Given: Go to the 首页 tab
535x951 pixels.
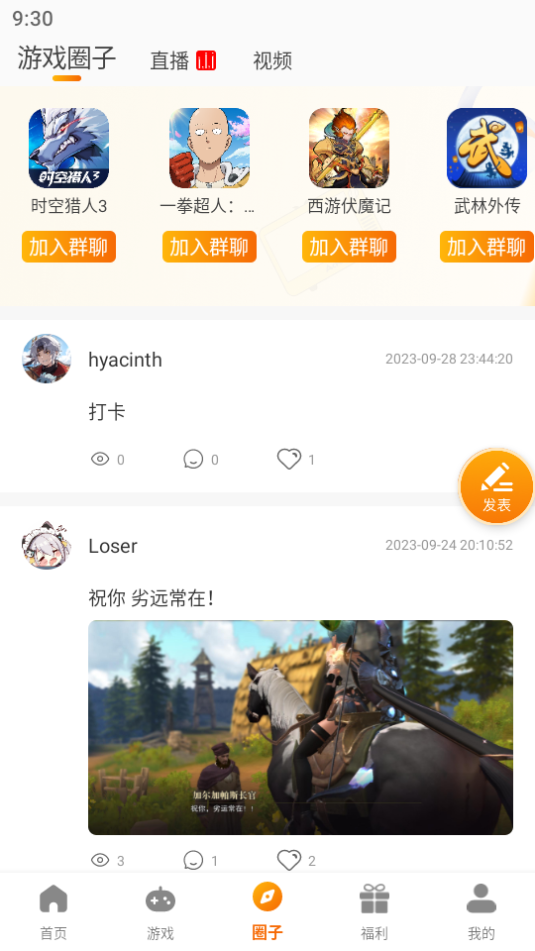Looking at the screenshot, I should pyautogui.click(x=53, y=912).
